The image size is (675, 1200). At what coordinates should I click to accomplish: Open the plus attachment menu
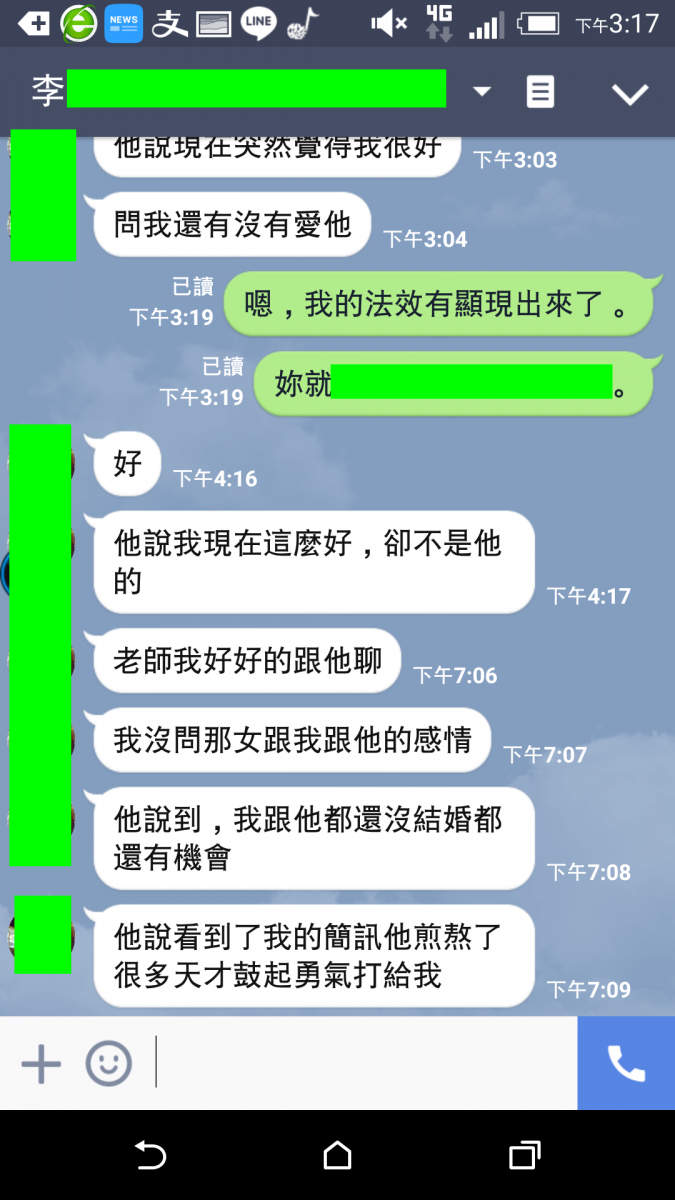click(41, 1064)
